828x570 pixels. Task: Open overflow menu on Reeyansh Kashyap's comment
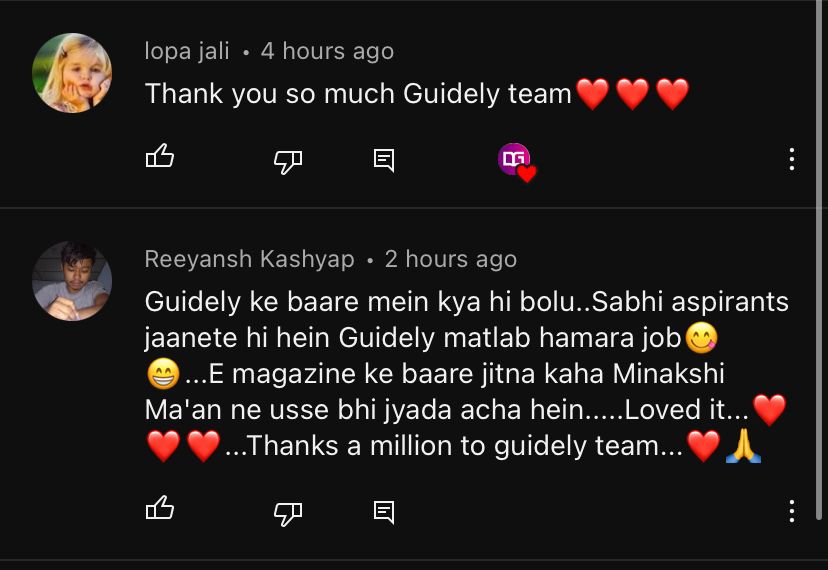791,511
